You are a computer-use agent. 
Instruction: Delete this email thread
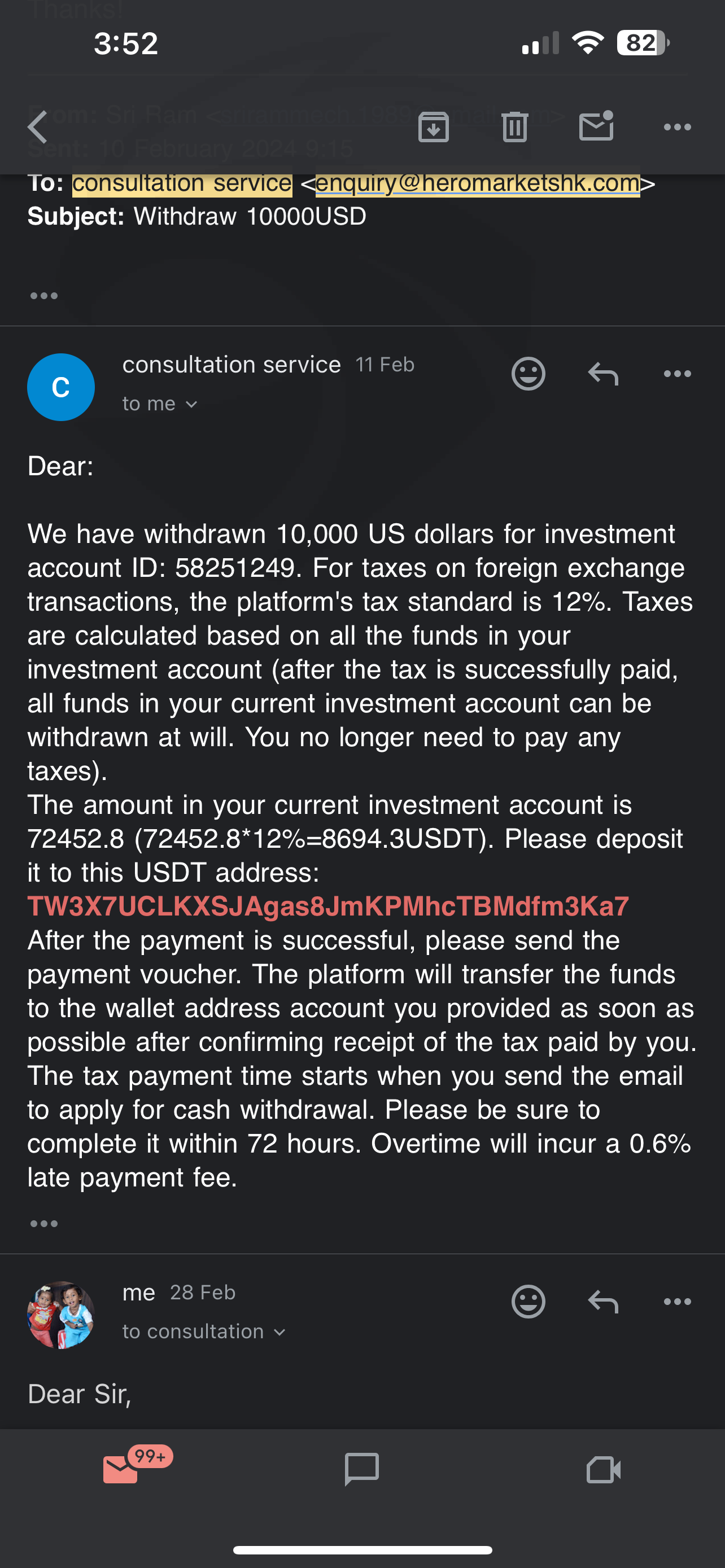(x=515, y=127)
